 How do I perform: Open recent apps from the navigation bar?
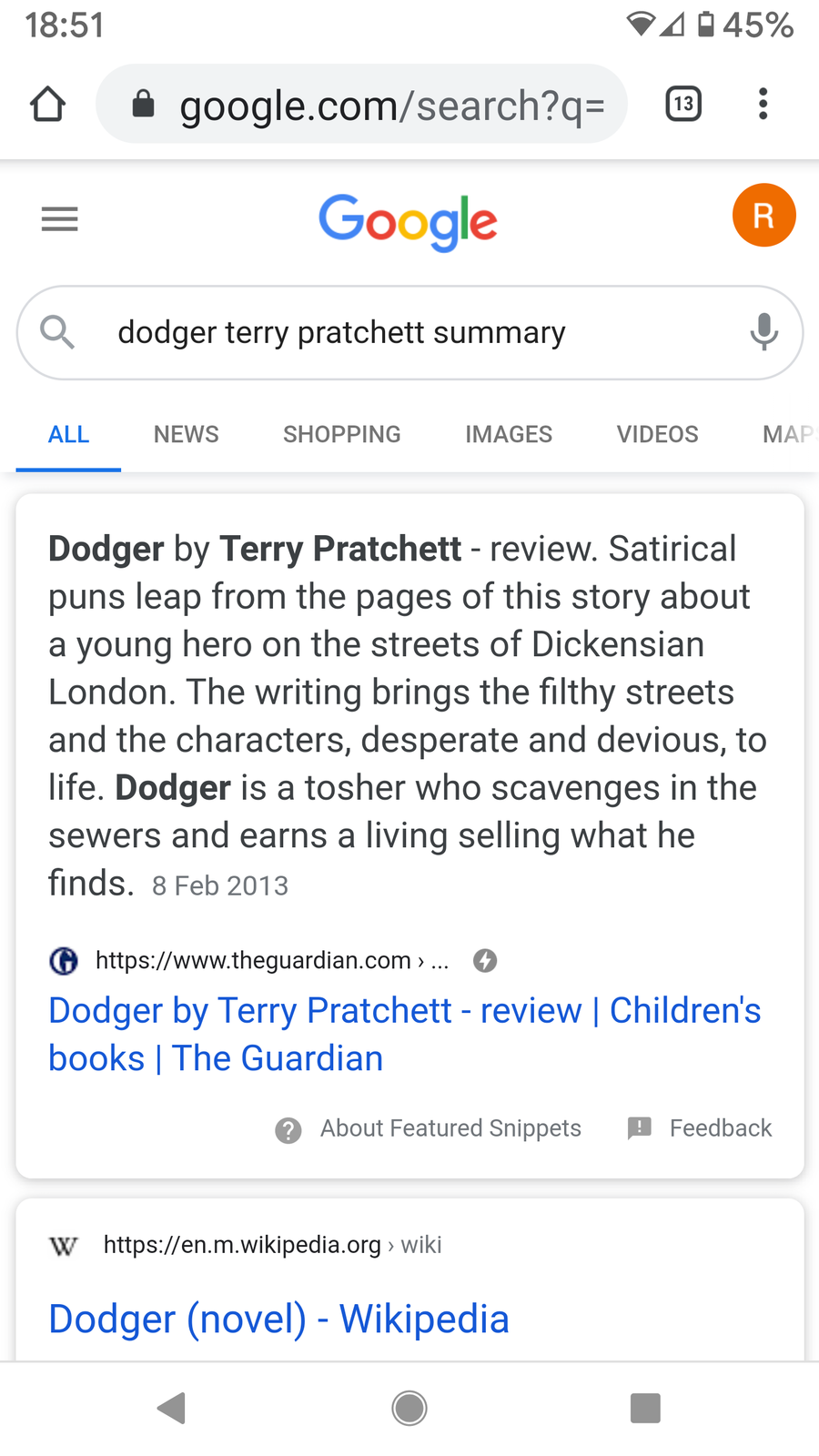click(645, 1408)
